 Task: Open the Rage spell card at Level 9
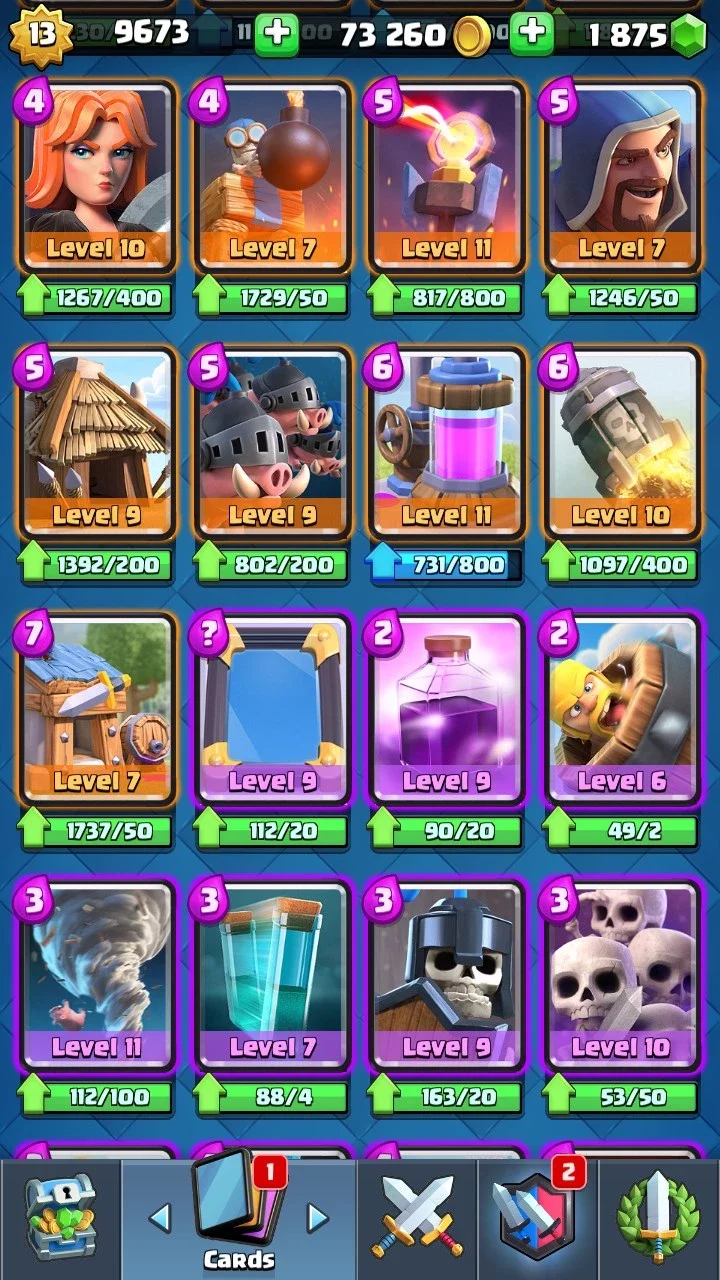pos(447,710)
